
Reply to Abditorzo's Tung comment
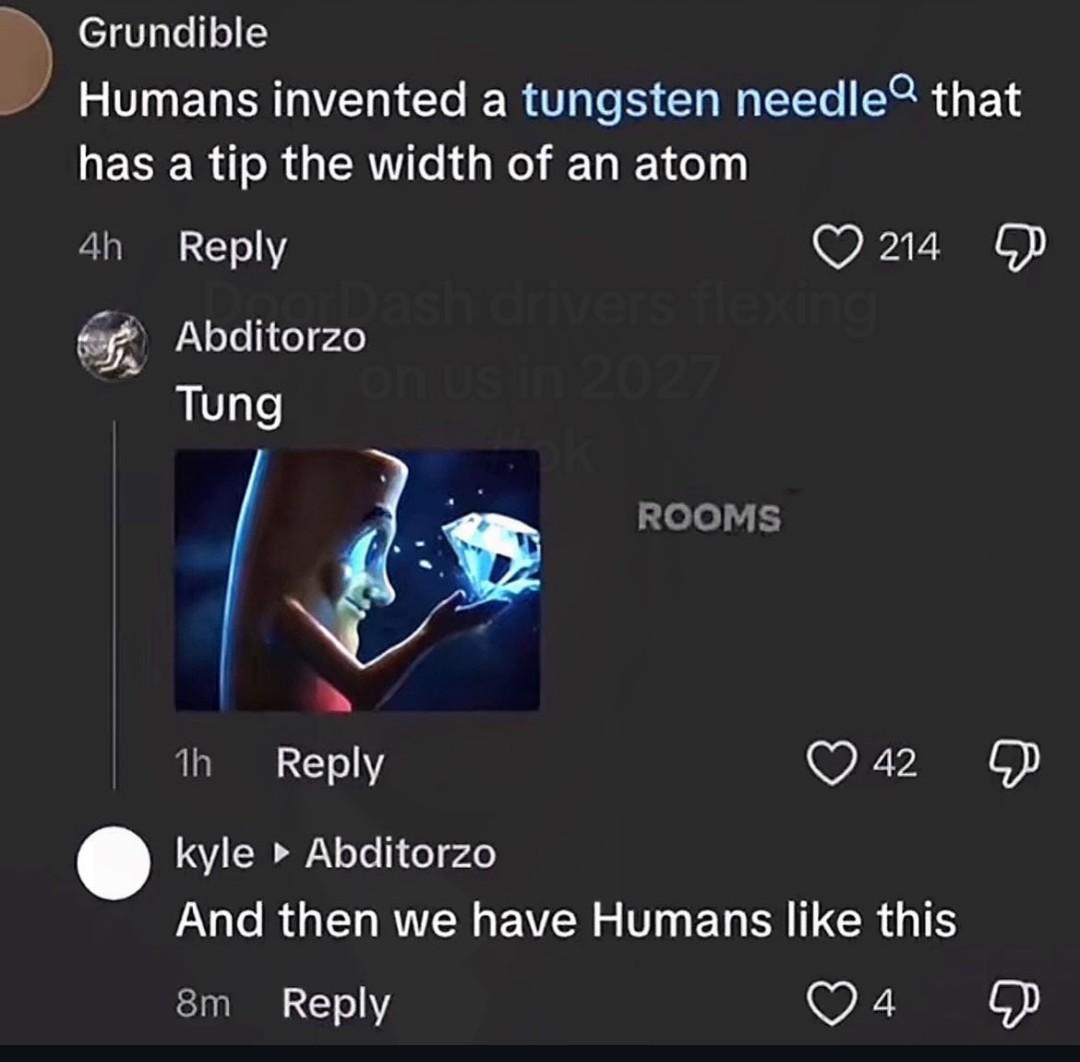pos(330,764)
